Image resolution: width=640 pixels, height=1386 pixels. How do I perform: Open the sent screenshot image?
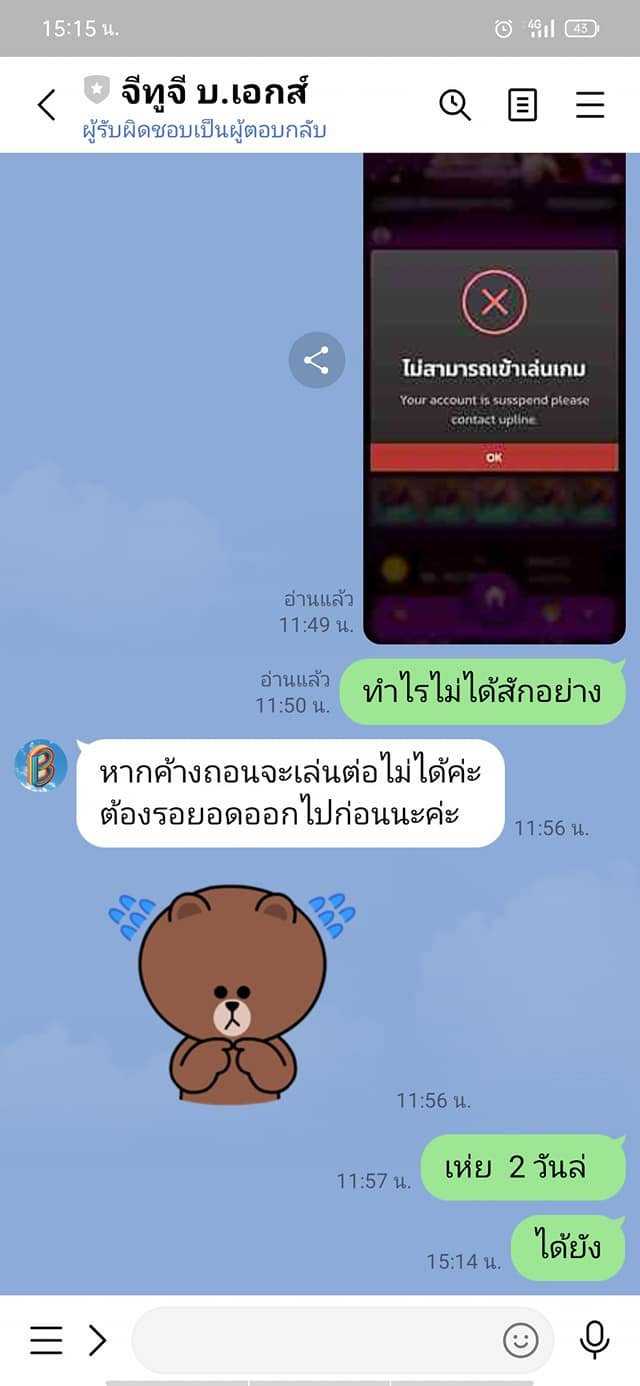point(494,400)
